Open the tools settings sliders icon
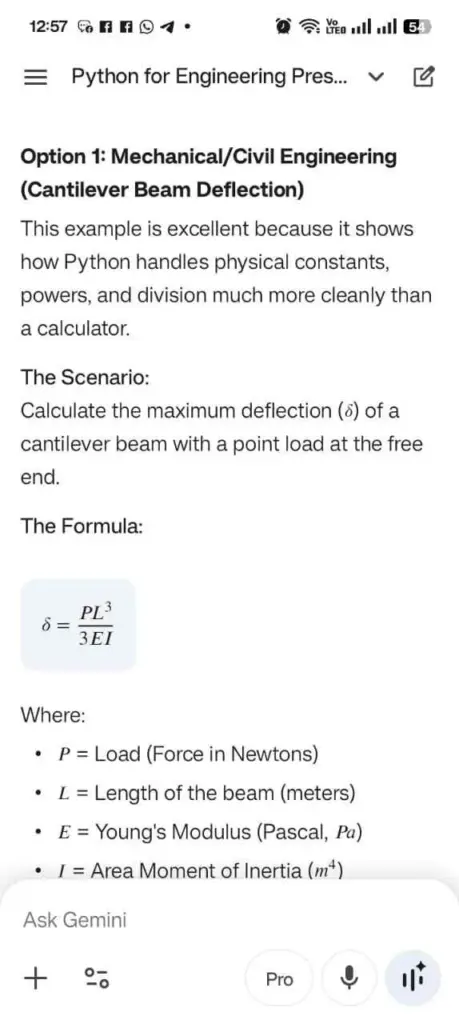 (x=97, y=978)
